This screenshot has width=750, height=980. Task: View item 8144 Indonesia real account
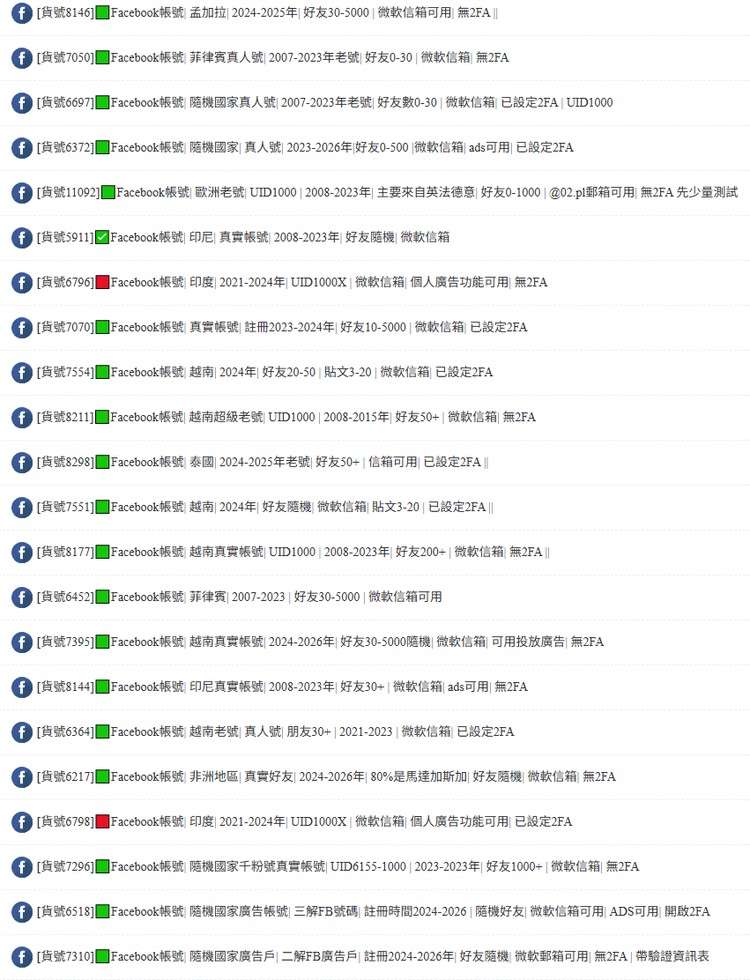click(281, 687)
